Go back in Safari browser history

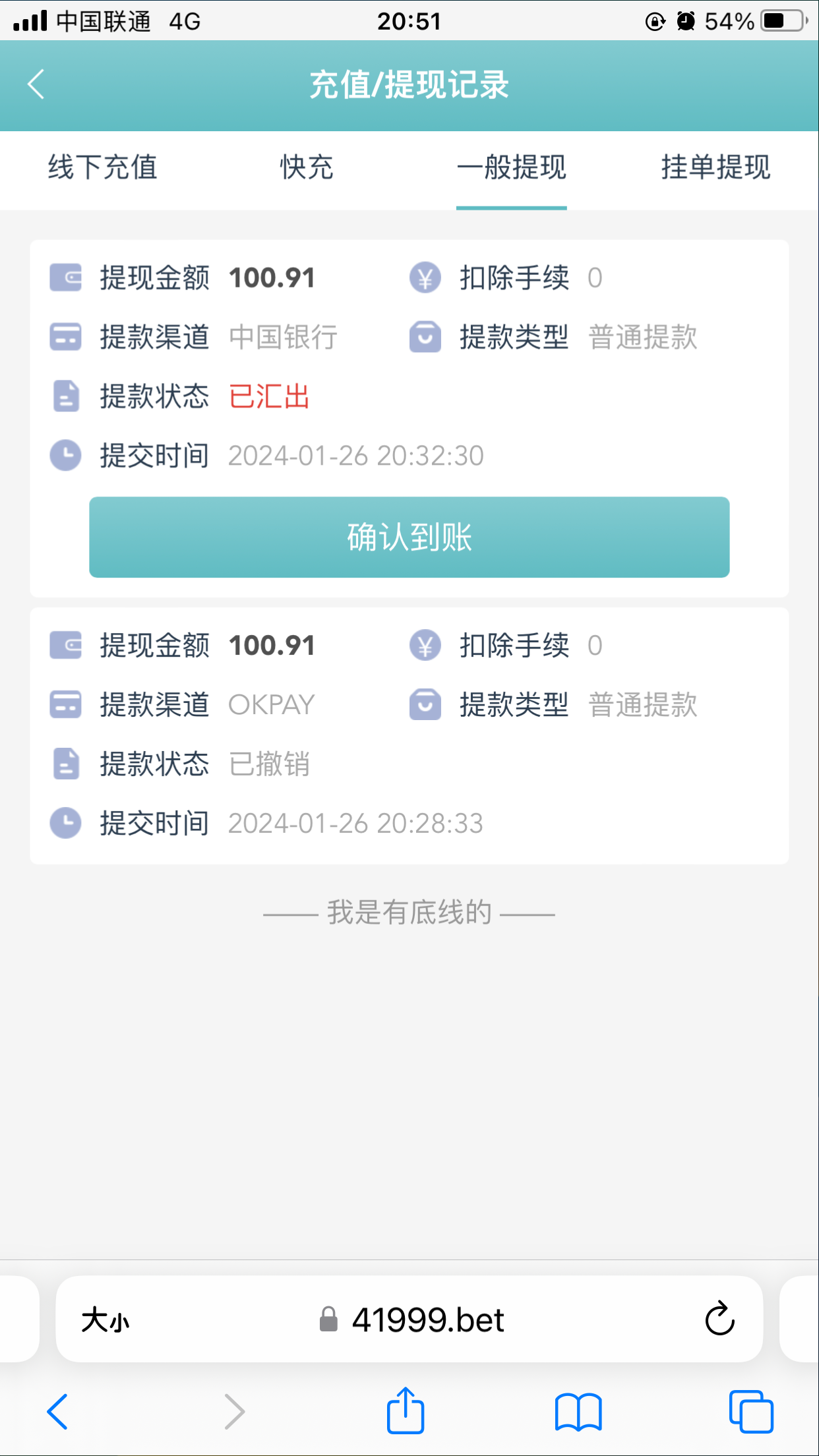[x=57, y=1412]
